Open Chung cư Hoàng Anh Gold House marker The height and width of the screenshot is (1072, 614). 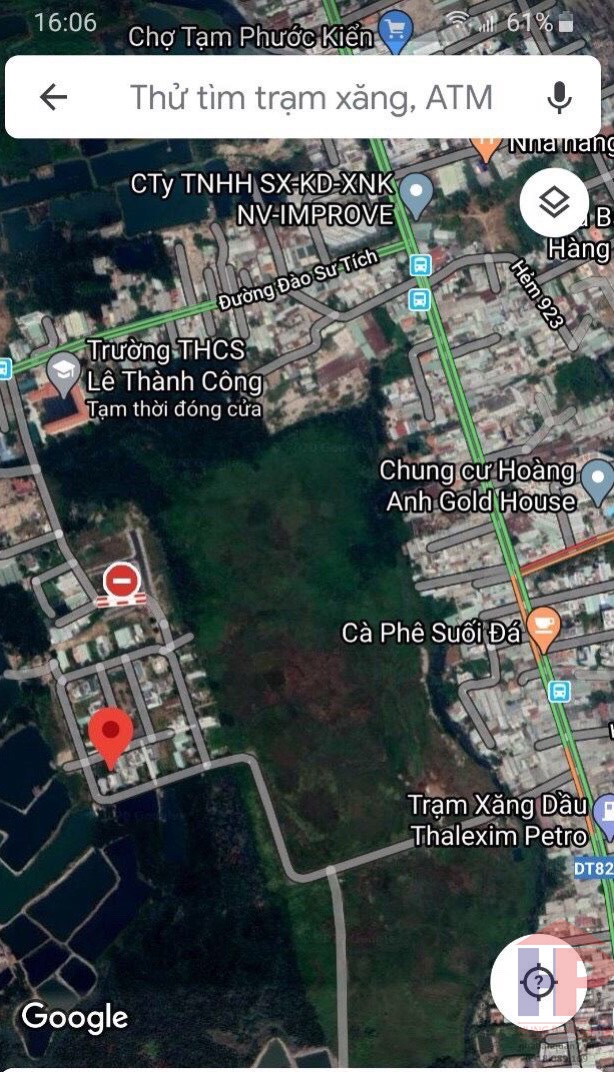[x=597, y=484]
